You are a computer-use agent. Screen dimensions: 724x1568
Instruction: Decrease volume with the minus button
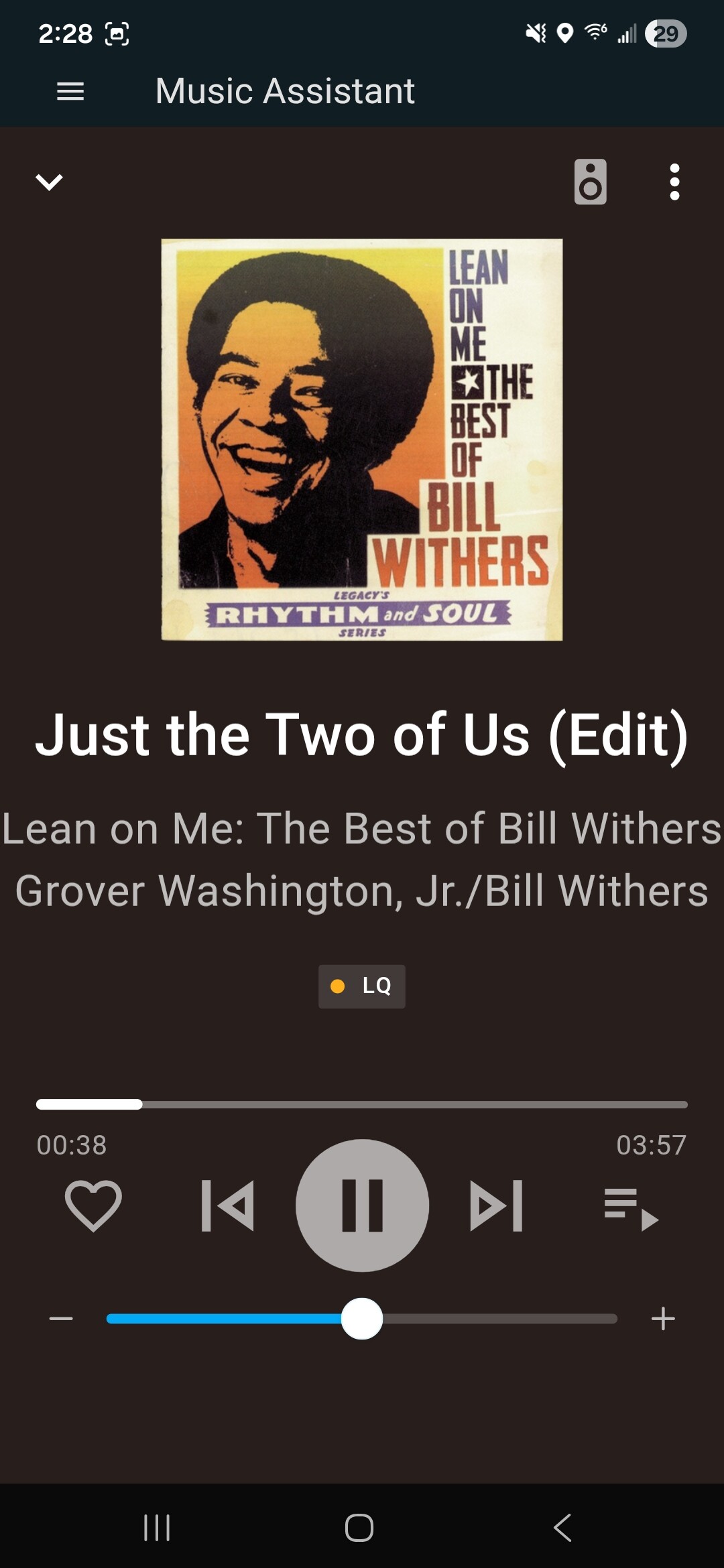pos(61,1319)
